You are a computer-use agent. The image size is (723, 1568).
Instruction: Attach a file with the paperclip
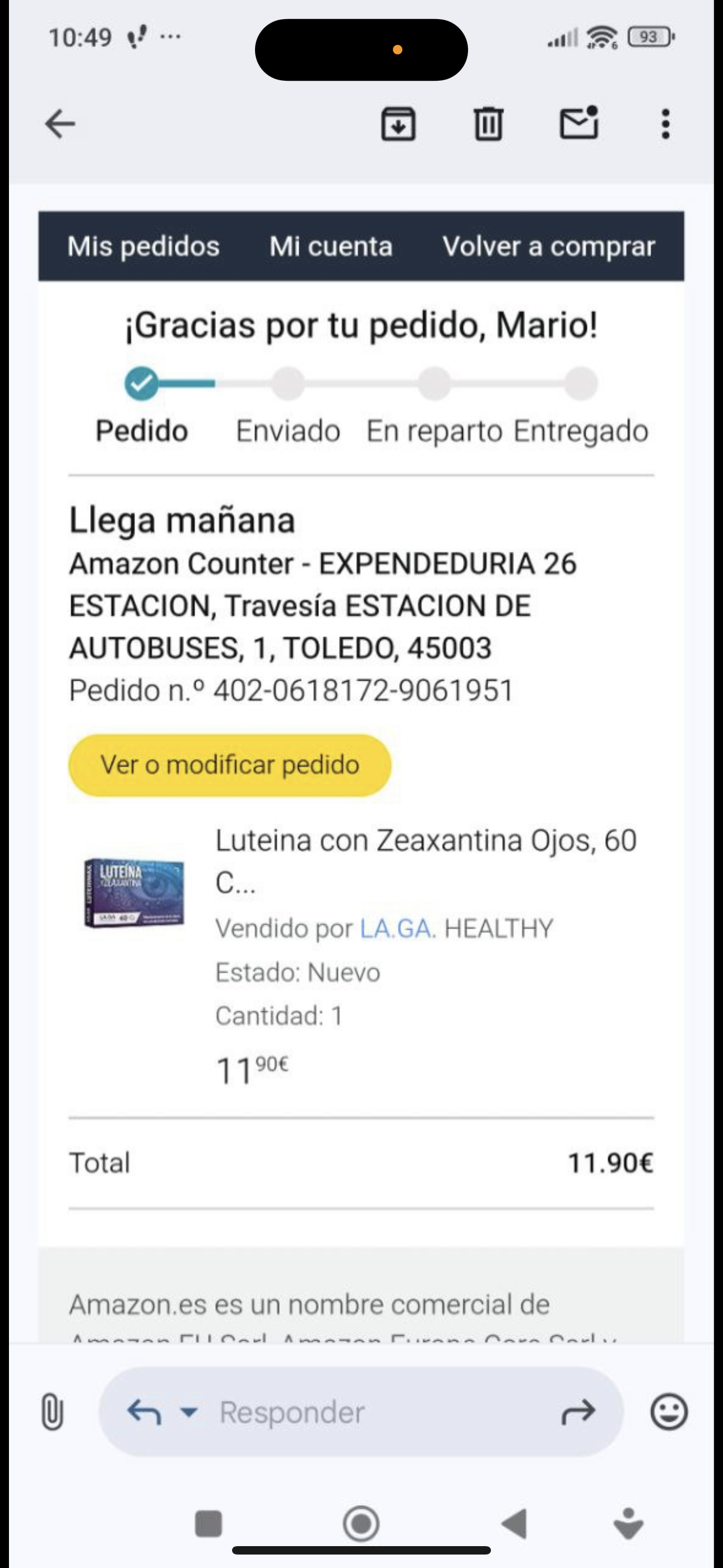pos(52,1412)
